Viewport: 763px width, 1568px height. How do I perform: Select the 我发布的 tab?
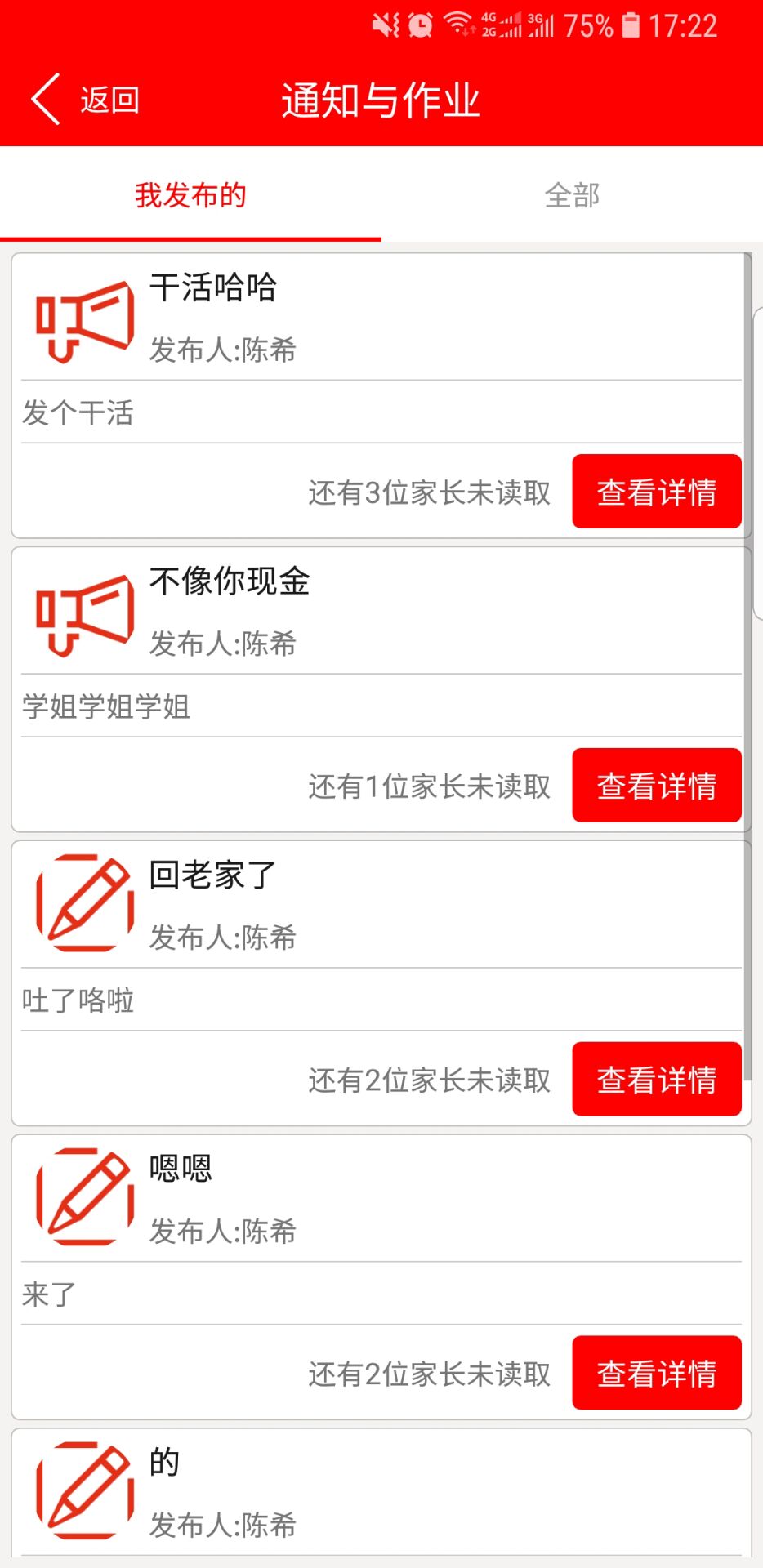point(190,196)
